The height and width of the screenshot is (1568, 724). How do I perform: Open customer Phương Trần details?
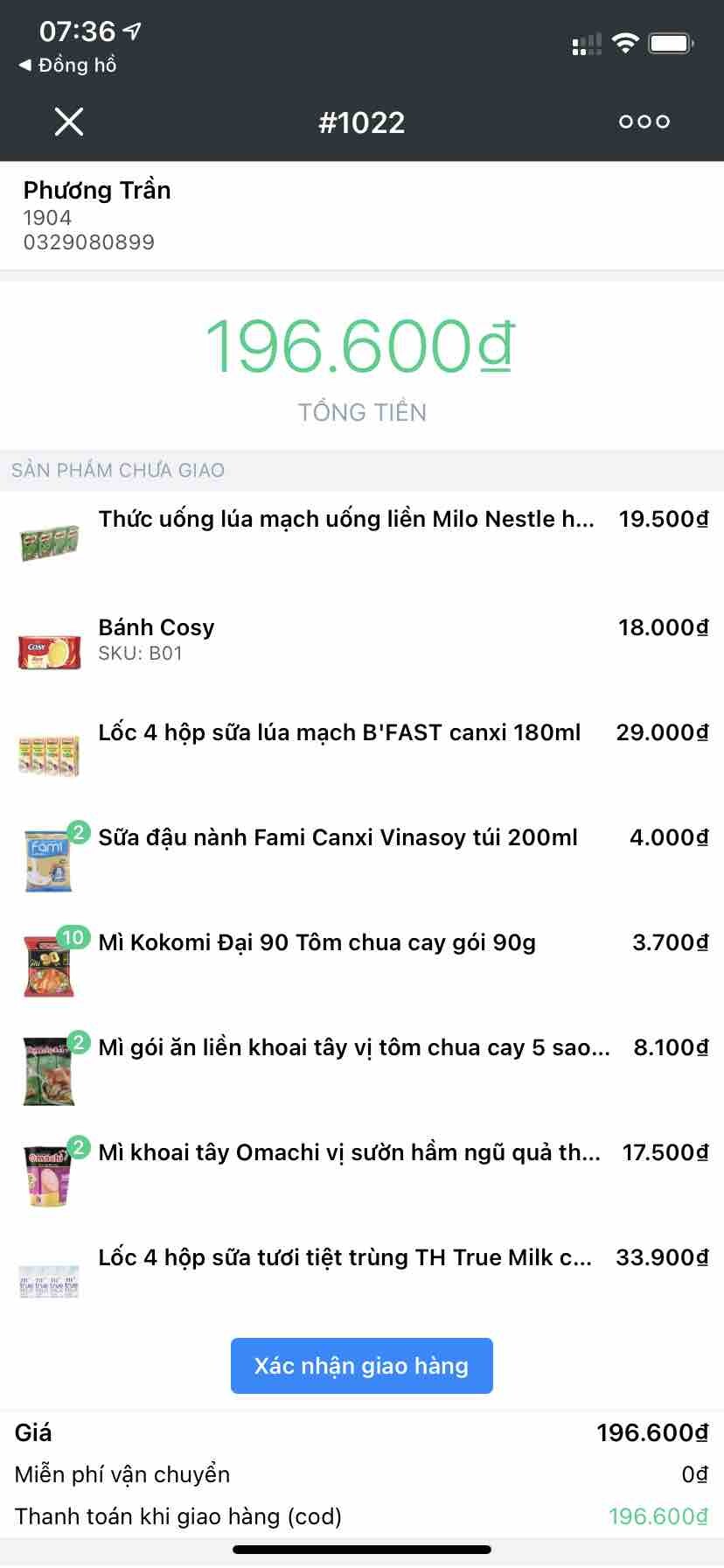pyautogui.click(x=97, y=190)
